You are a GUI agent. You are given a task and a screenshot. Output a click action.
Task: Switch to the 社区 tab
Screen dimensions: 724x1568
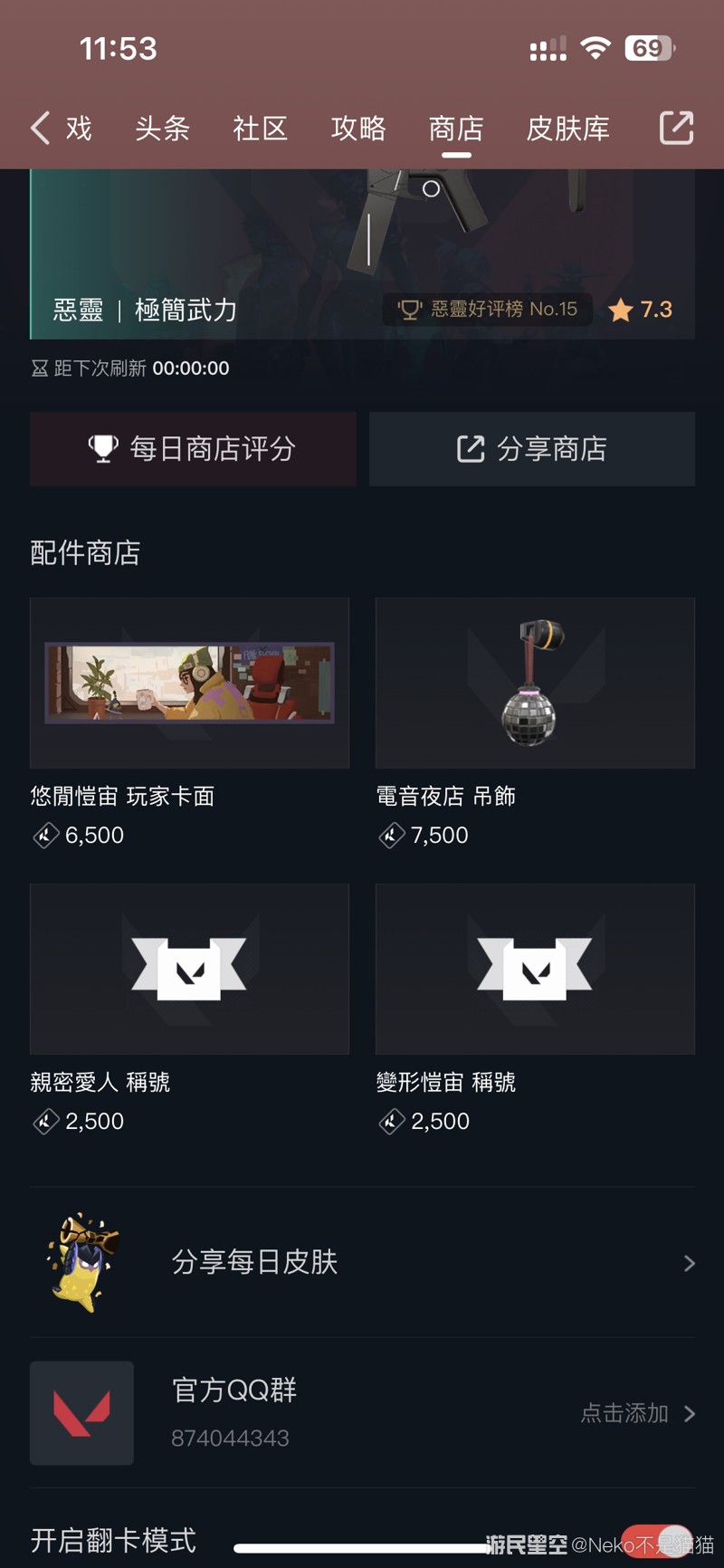[260, 129]
